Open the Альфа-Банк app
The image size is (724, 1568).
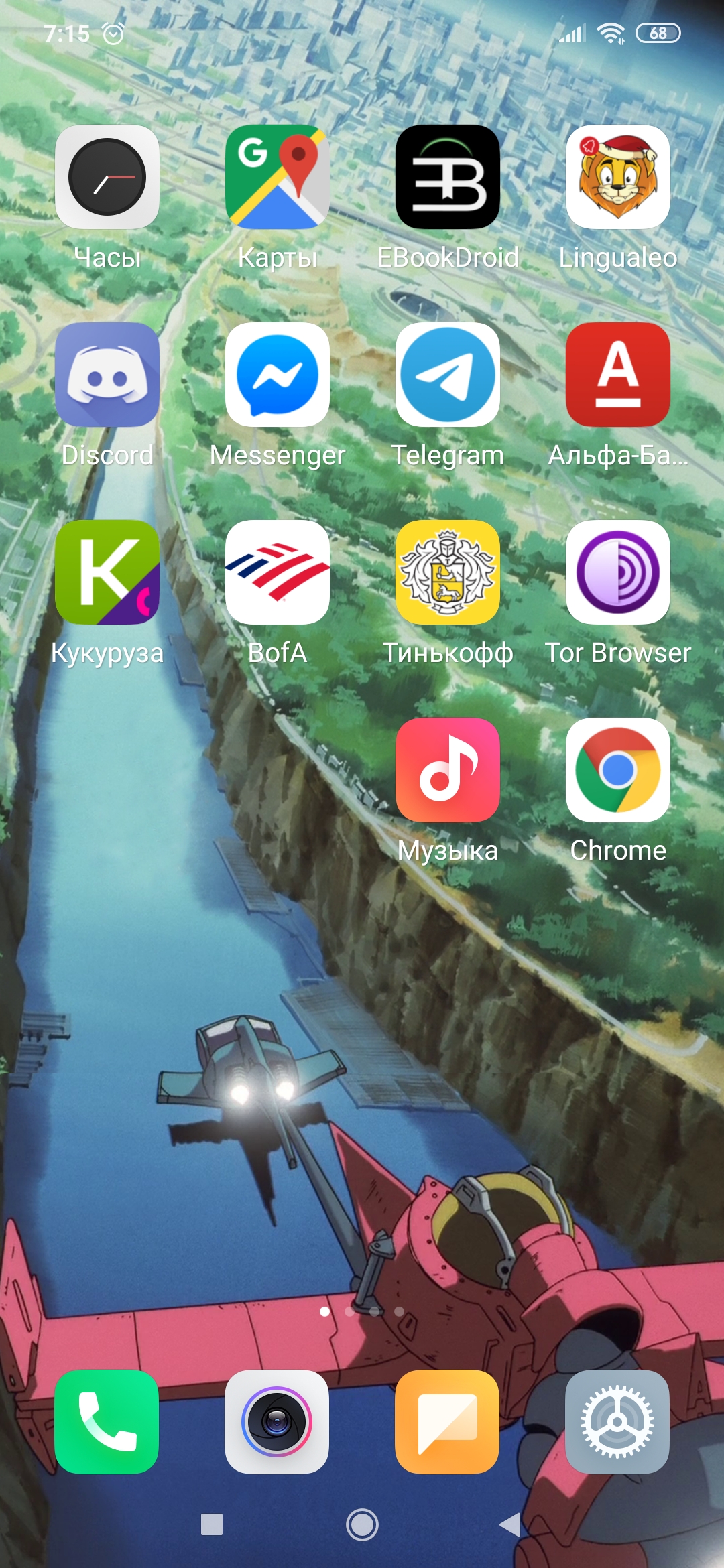[x=618, y=375]
